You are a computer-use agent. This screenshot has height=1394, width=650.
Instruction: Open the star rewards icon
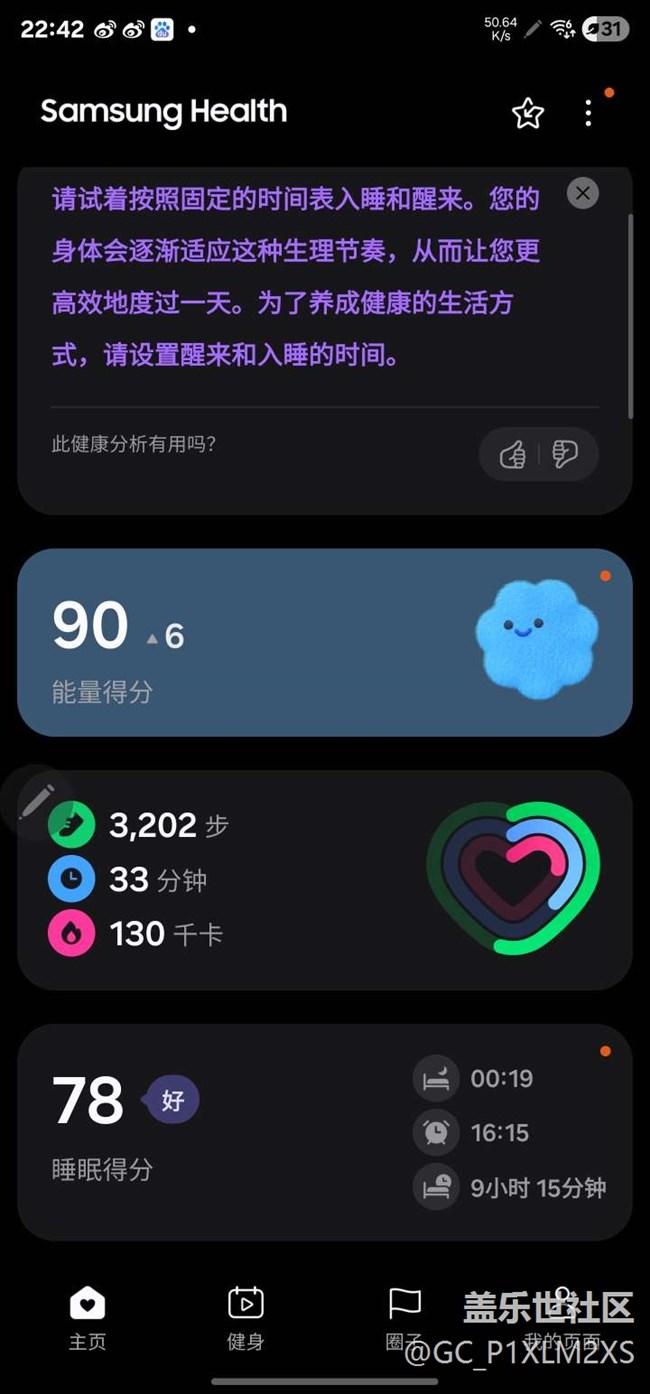(x=528, y=113)
